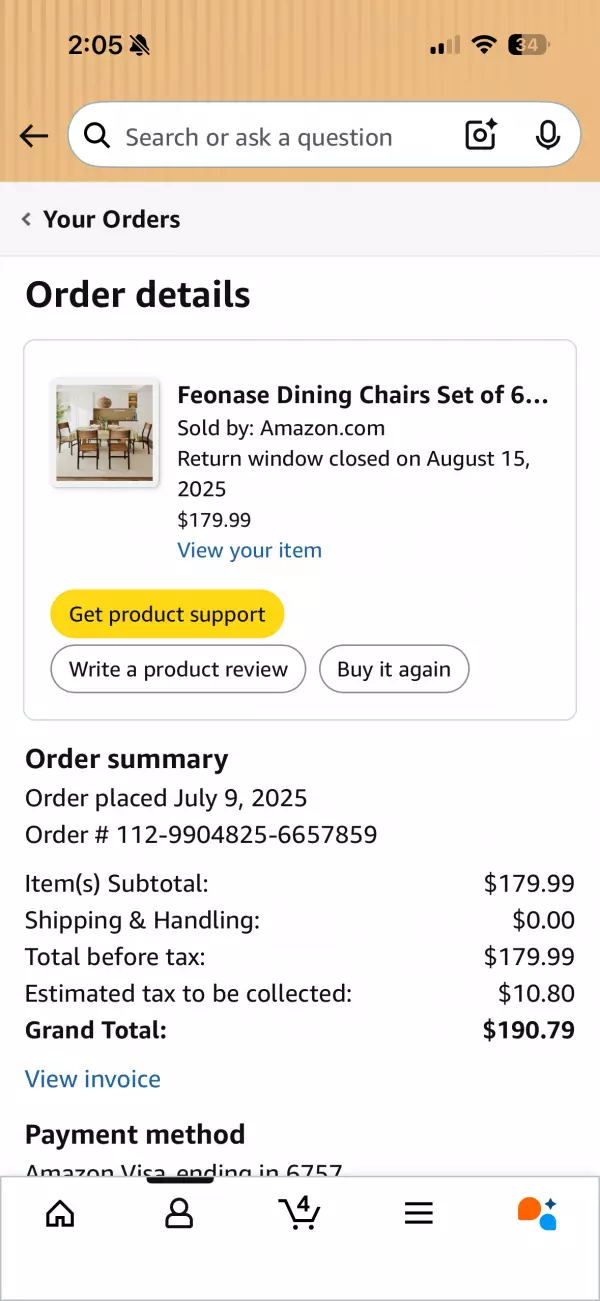Open the hamburger menu tab
600x1301 pixels.
click(x=419, y=1213)
